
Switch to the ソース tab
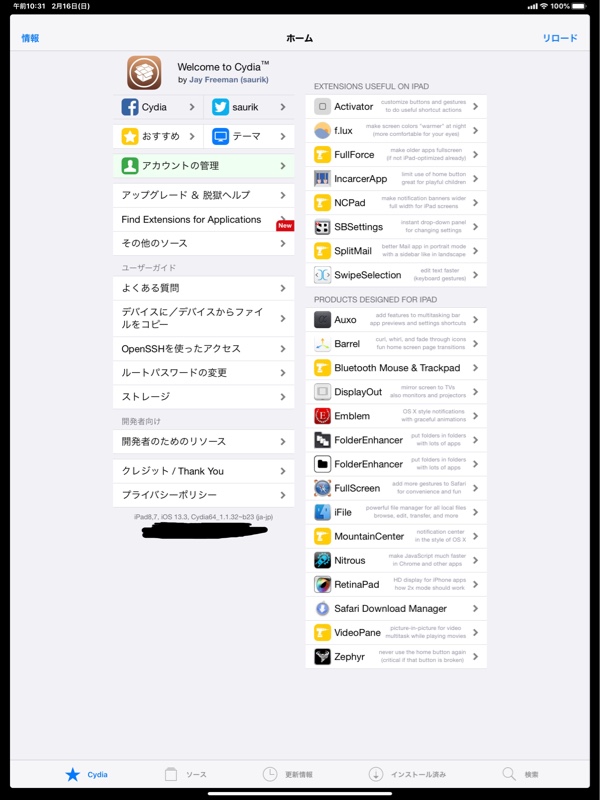point(186,774)
